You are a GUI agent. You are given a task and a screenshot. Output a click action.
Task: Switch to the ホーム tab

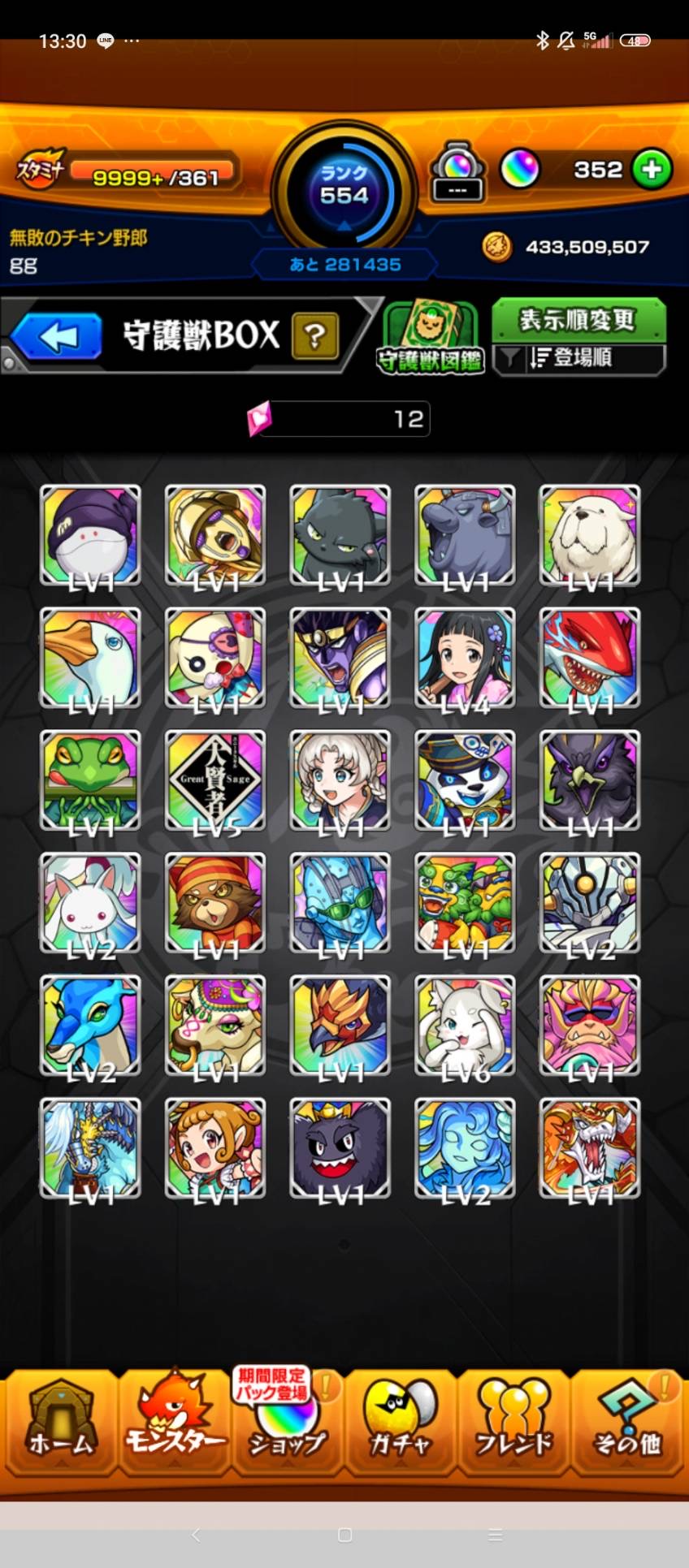61,1422
